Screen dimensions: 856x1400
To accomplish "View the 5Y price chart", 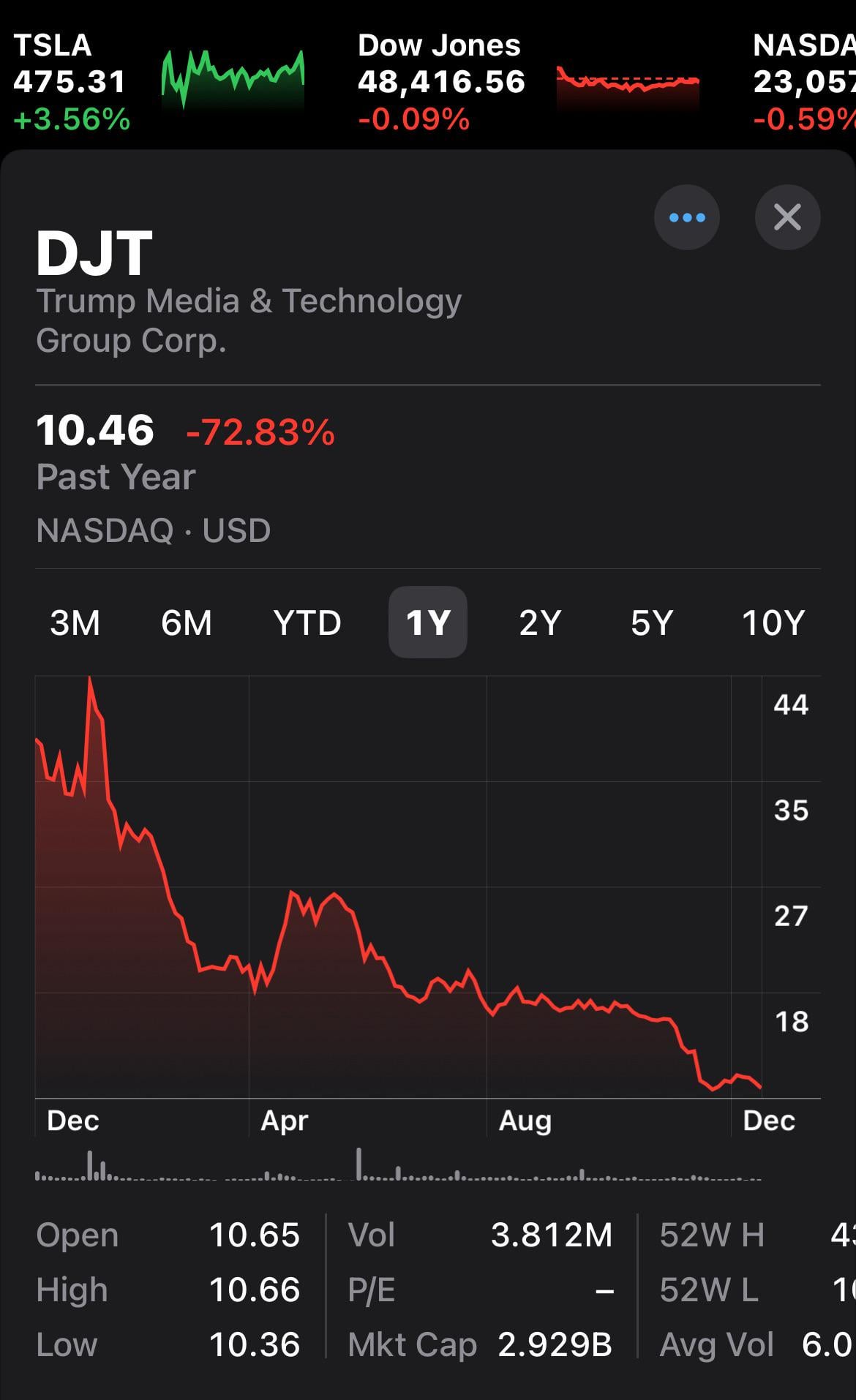I will (x=651, y=623).
